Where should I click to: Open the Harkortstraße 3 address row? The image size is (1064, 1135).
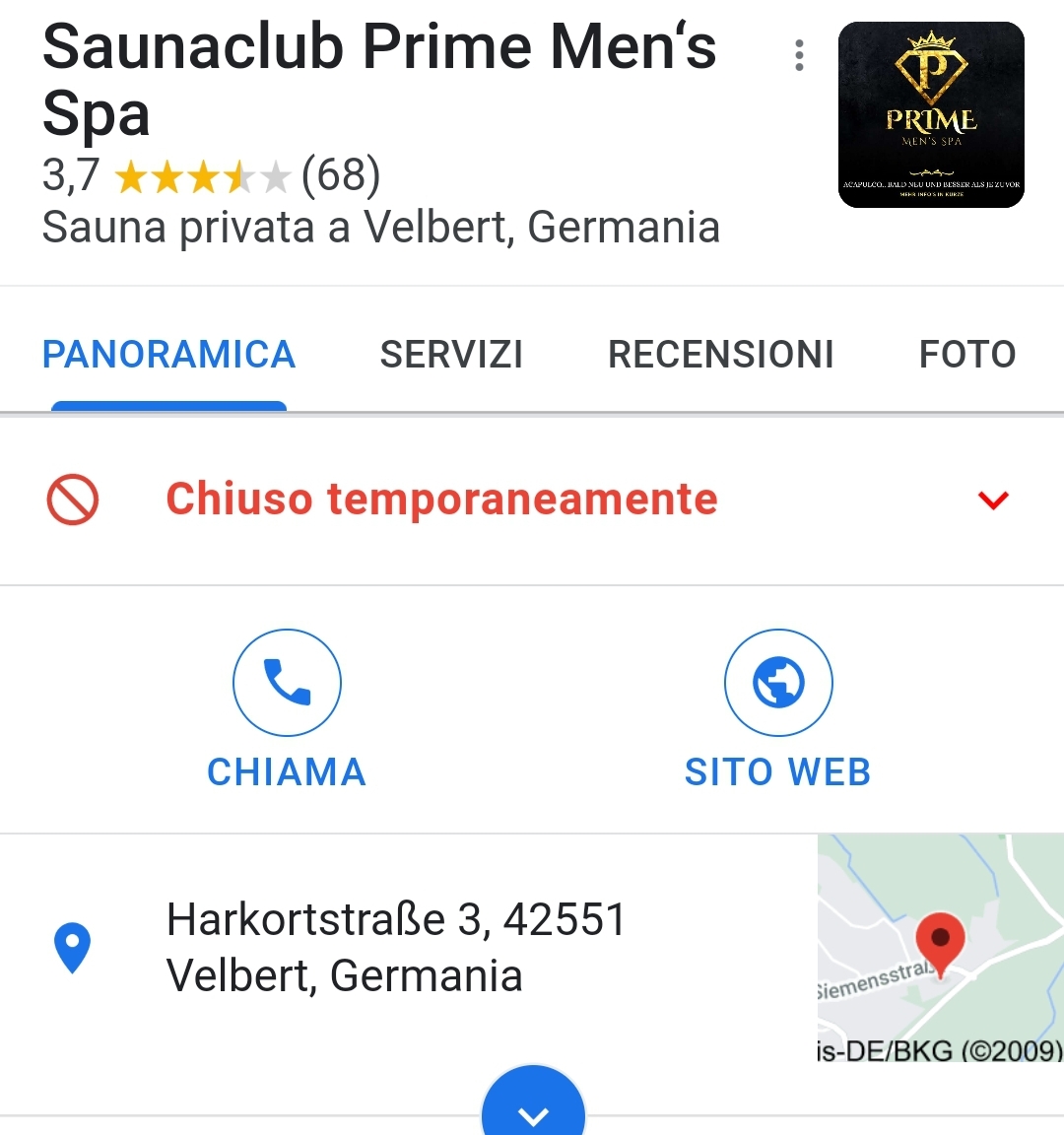(395, 948)
